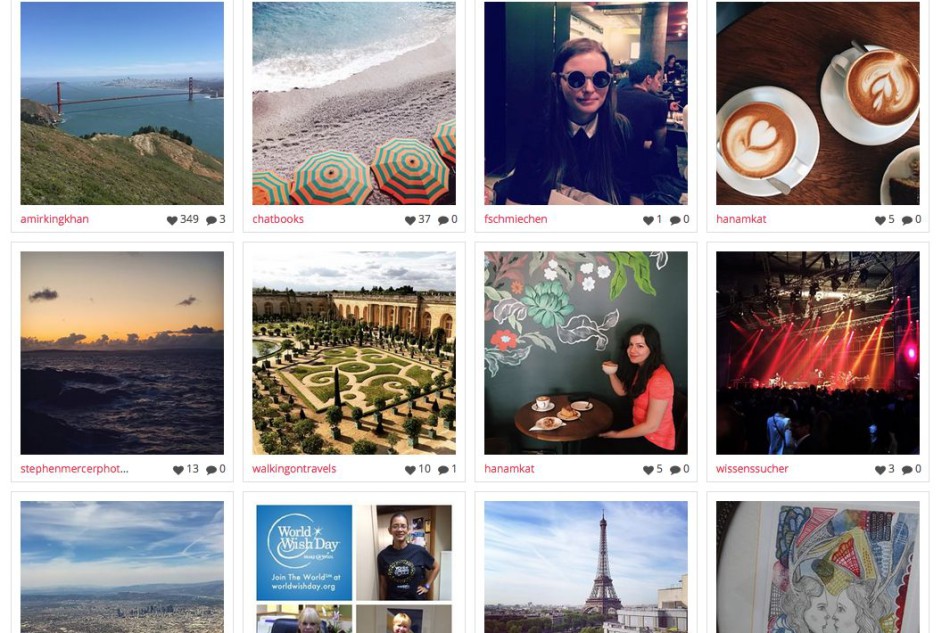This screenshot has width=950, height=633.
Task: Like amirkingkhan's photo with 349 likes
Action: pyautogui.click(x=172, y=220)
